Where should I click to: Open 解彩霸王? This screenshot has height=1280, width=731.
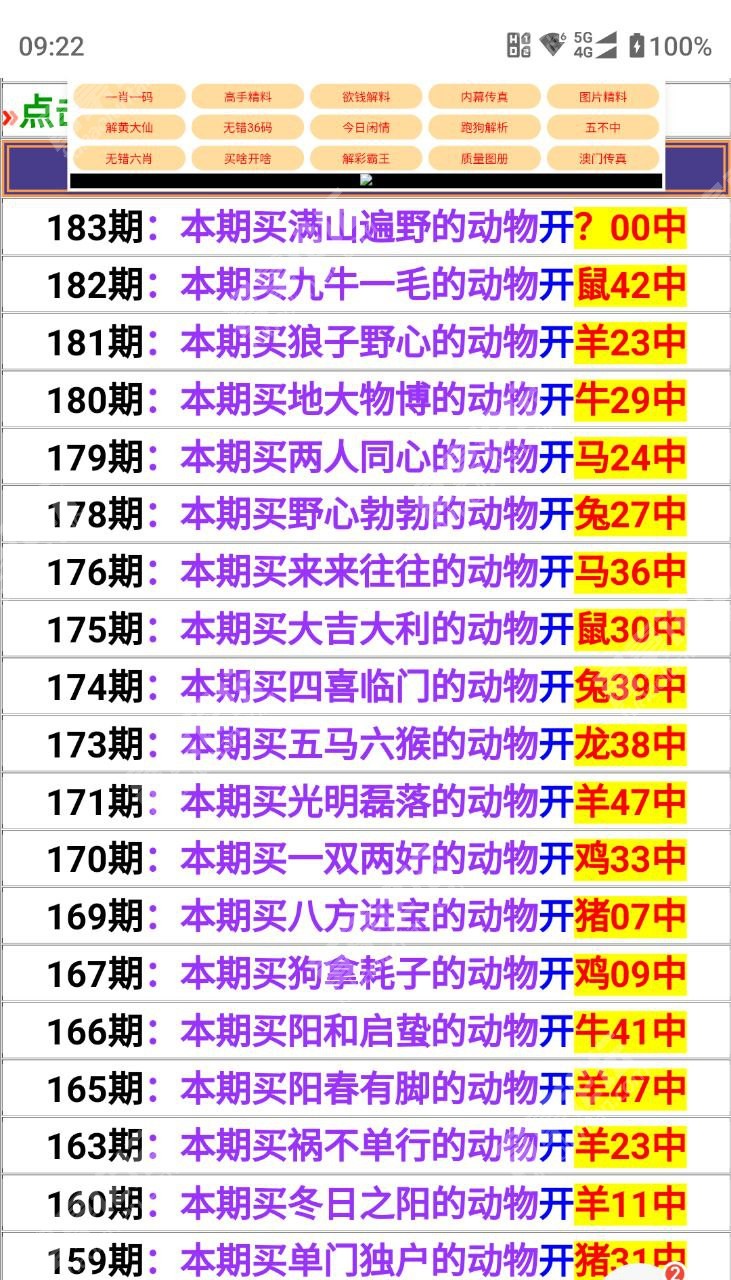[x=366, y=158]
